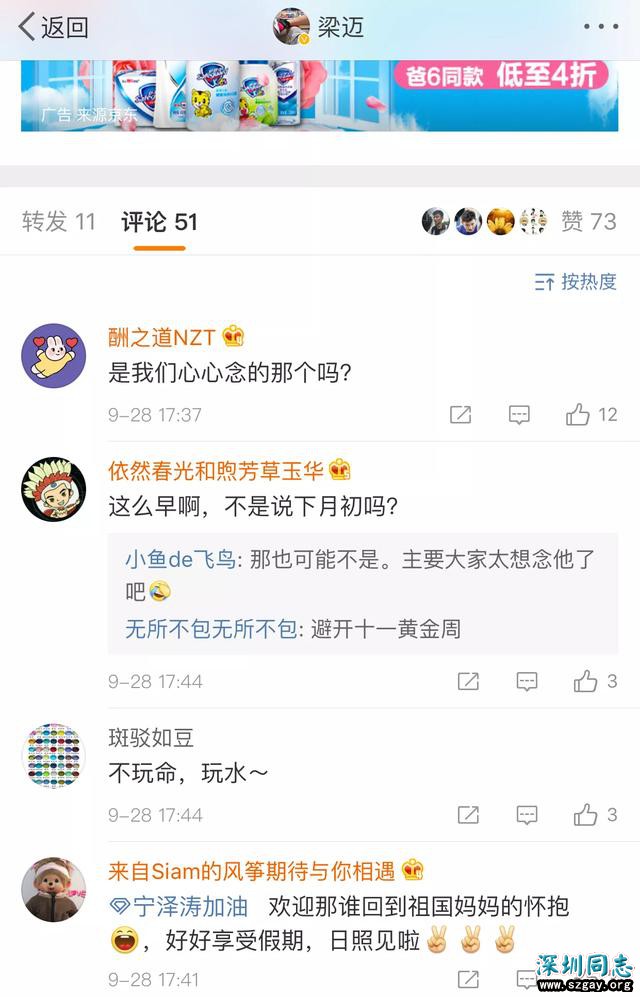The height and width of the screenshot is (997, 640).
Task: Open the three-dot overflow menu
Action: point(601,27)
